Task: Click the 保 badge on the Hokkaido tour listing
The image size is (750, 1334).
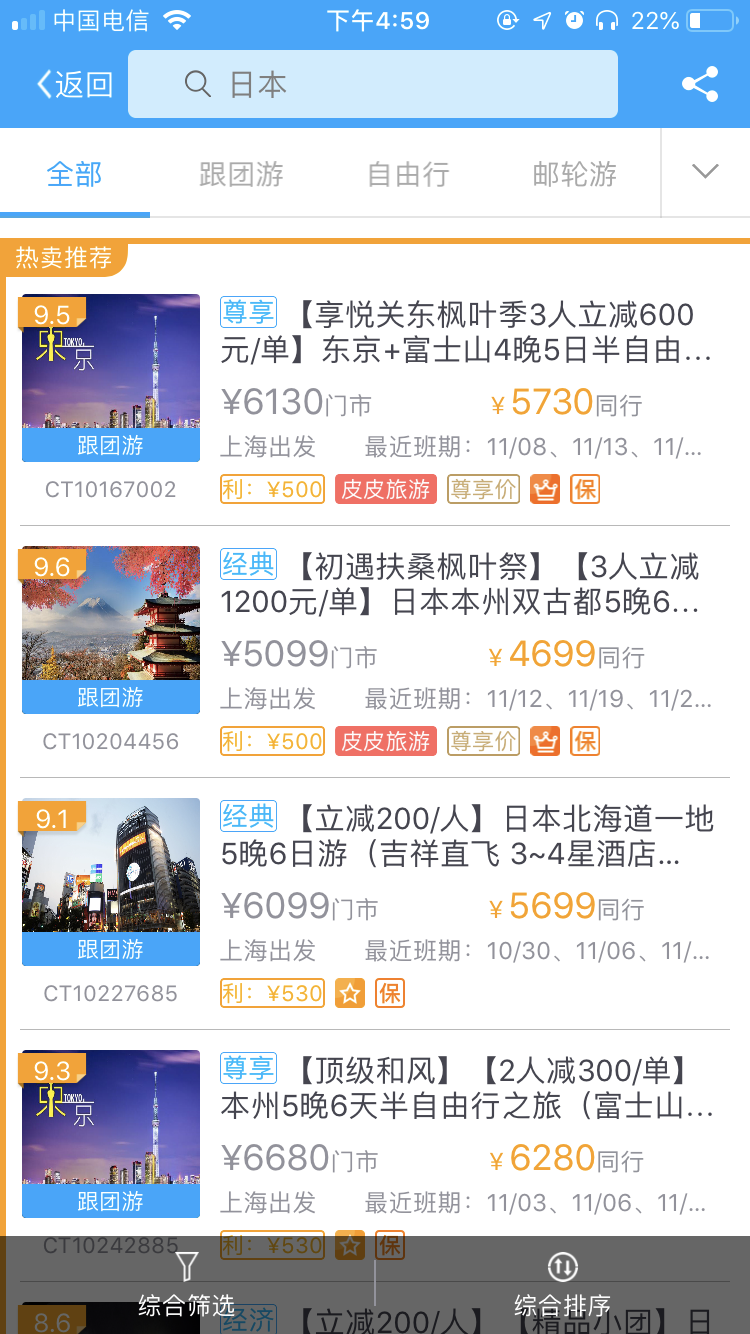Action: click(390, 992)
